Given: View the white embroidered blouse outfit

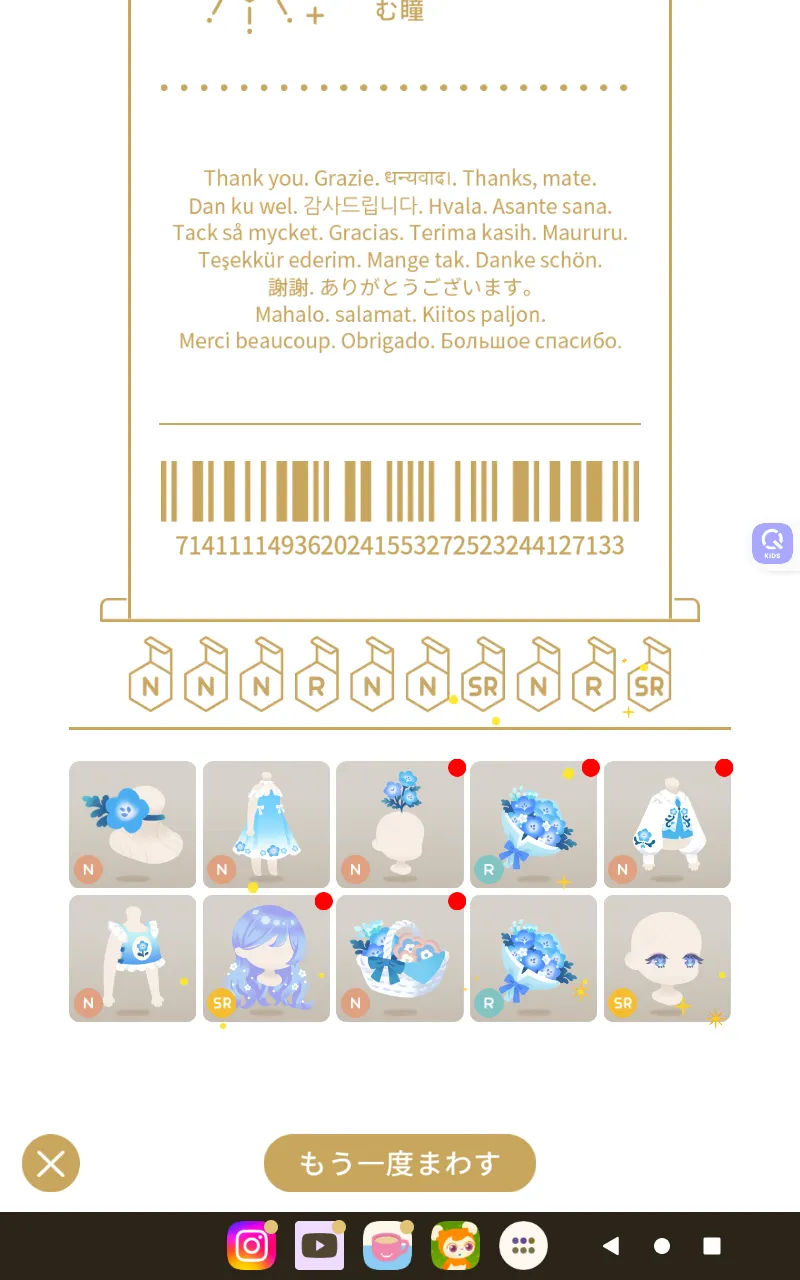Looking at the screenshot, I should click(667, 824).
